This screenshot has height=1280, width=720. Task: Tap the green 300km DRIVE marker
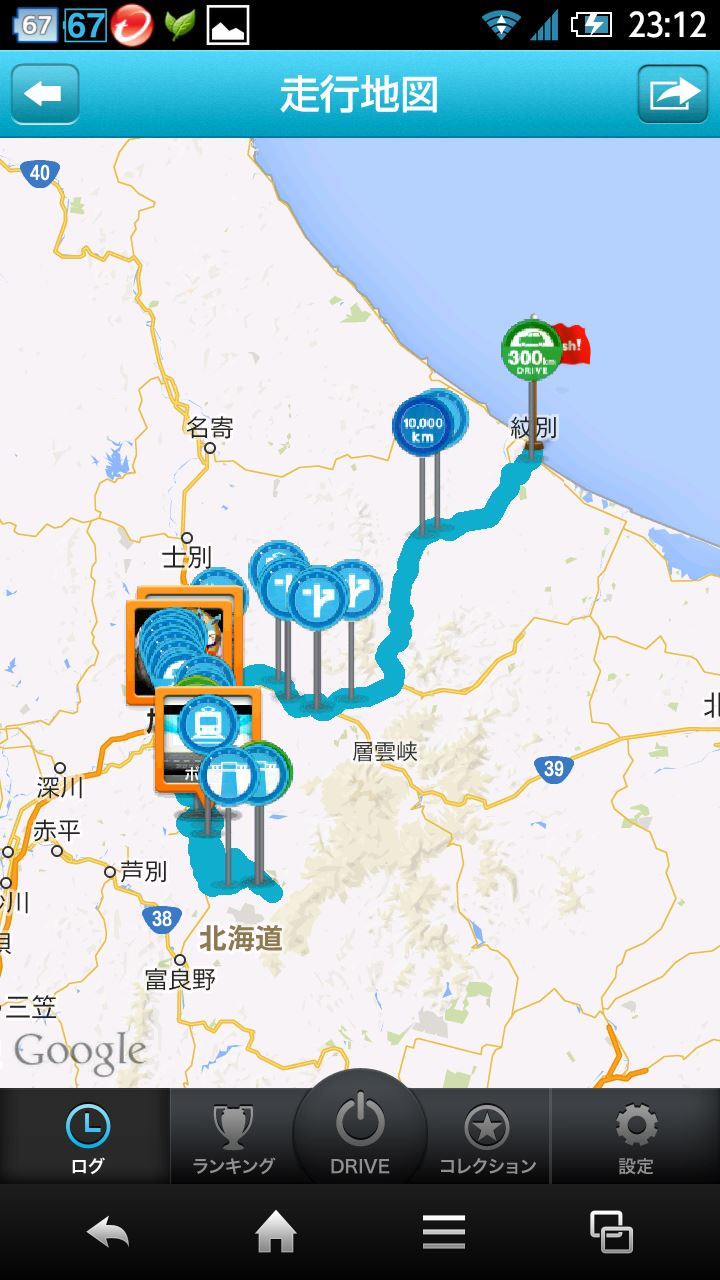(531, 350)
